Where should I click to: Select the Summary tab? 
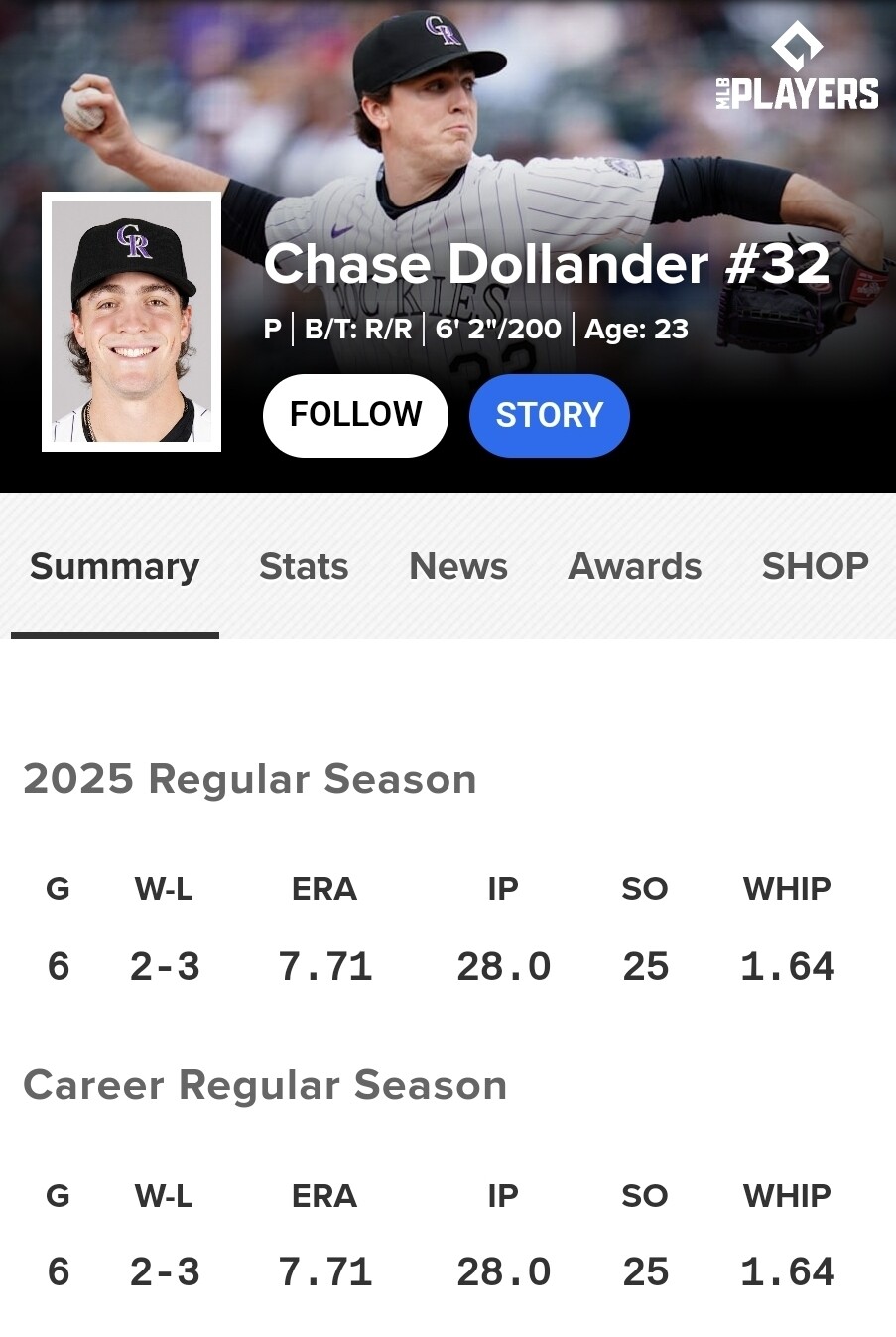tap(115, 566)
